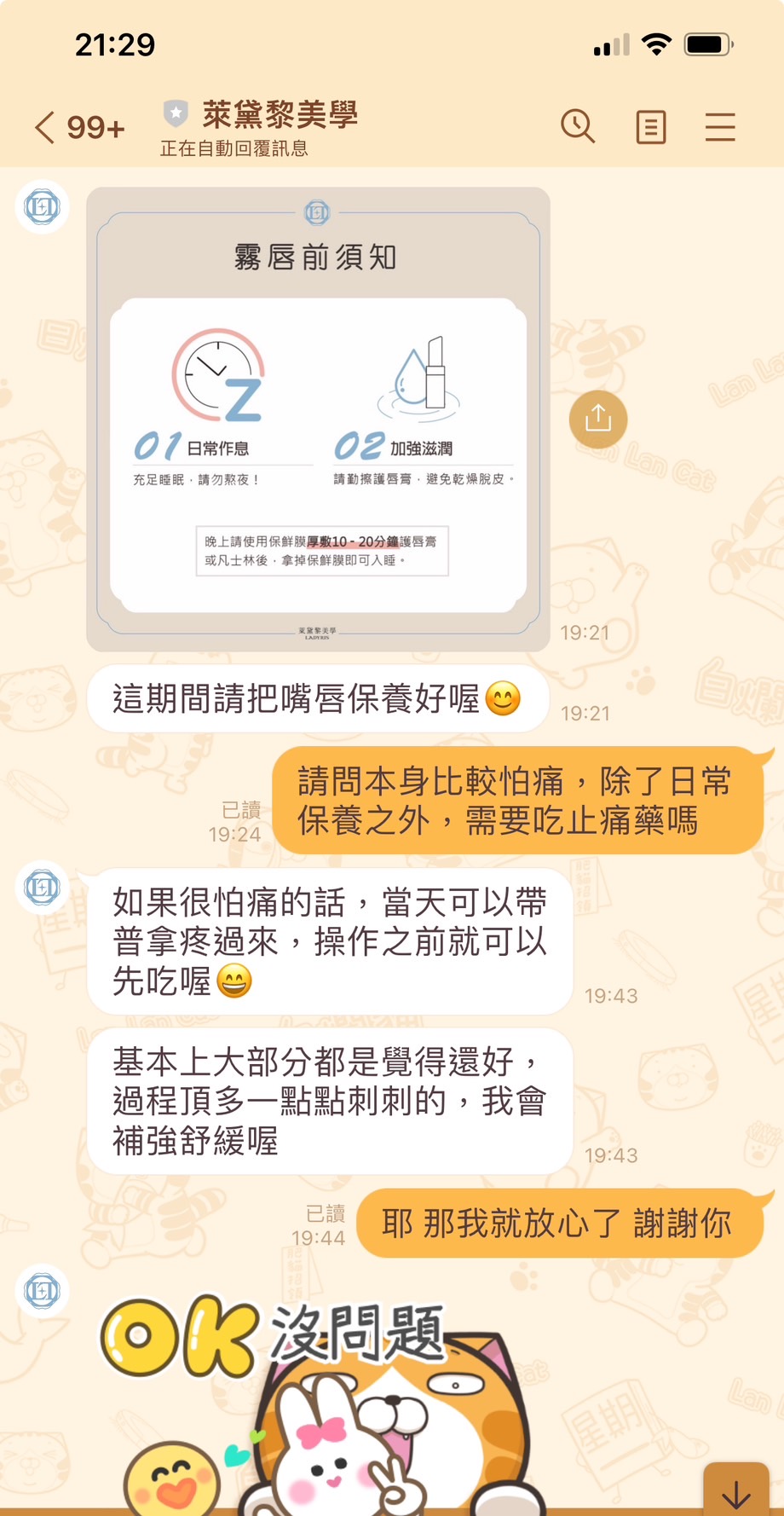The width and height of the screenshot is (784, 1516).
Task: Jump to the latest message arrow
Action: pos(735,1492)
